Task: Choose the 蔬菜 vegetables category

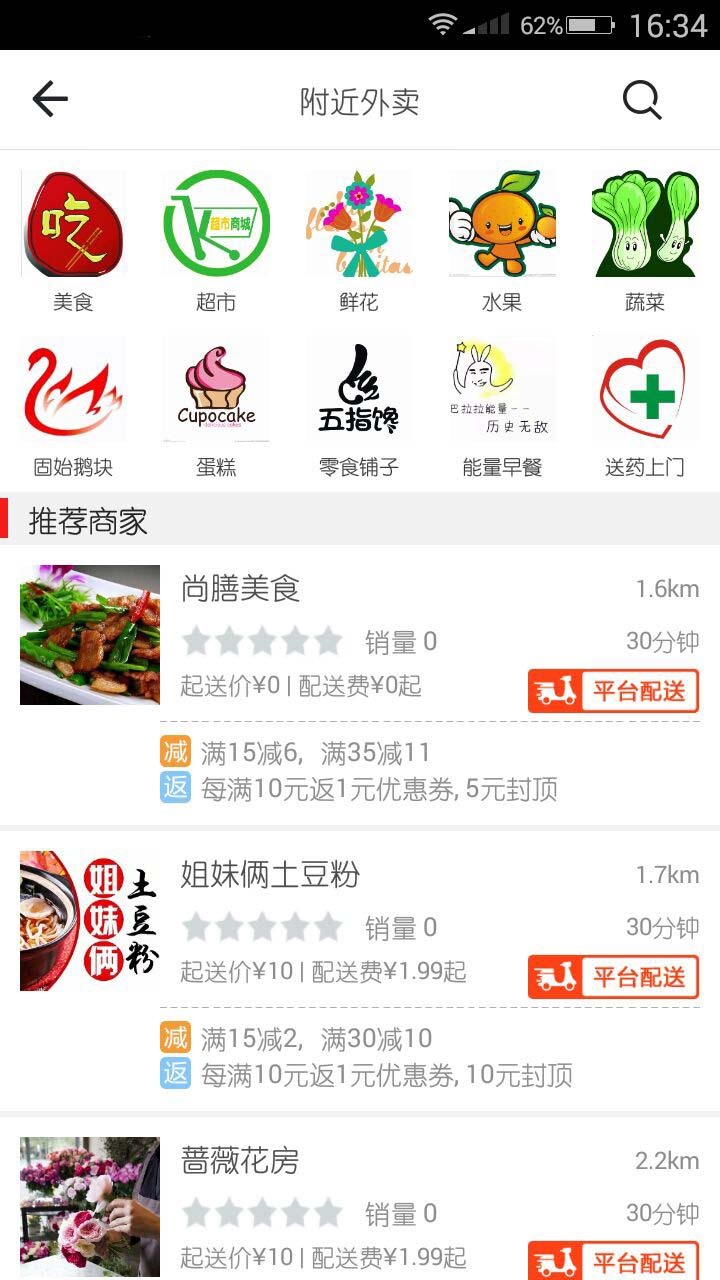Action: coord(645,240)
